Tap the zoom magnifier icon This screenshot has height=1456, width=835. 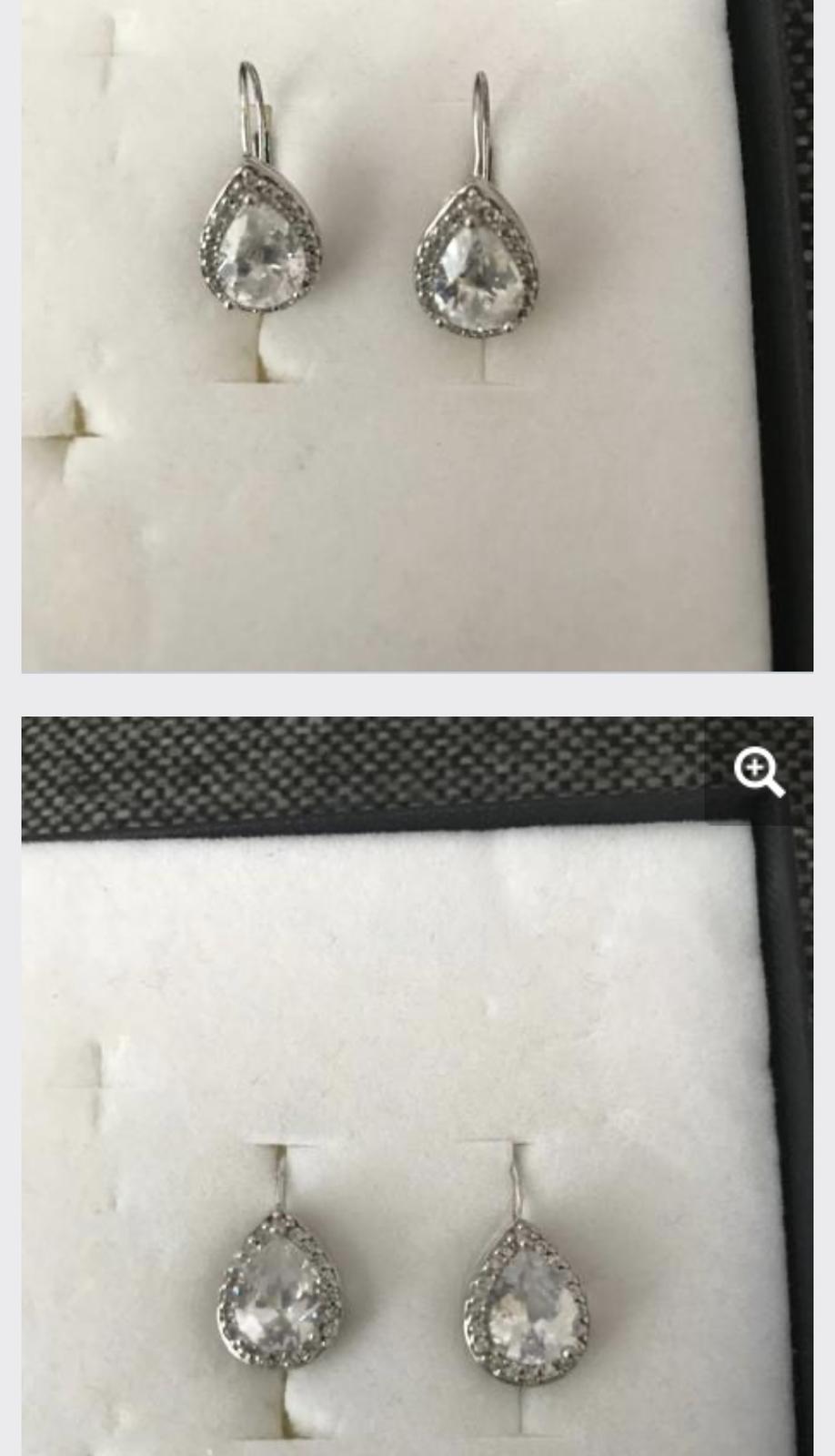point(759,773)
